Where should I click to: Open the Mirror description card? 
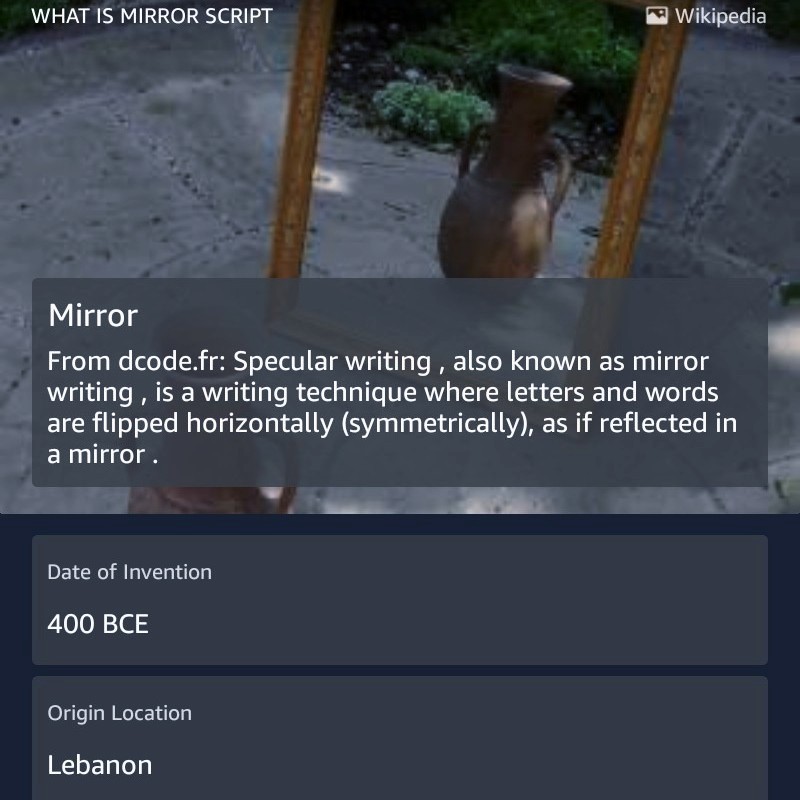pos(399,382)
